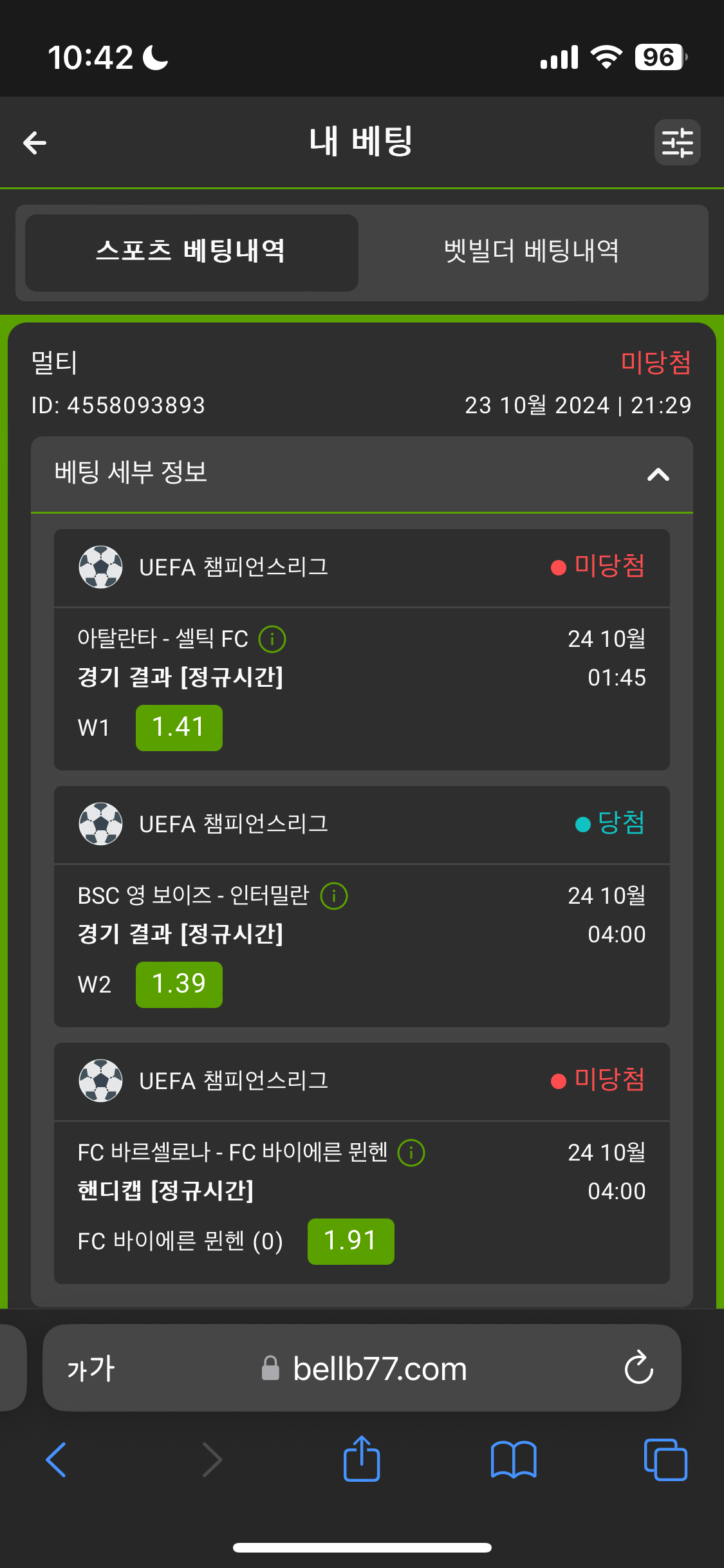
Task: Select 스포츠 베팅내역 tab
Action: pyautogui.click(x=191, y=252)
